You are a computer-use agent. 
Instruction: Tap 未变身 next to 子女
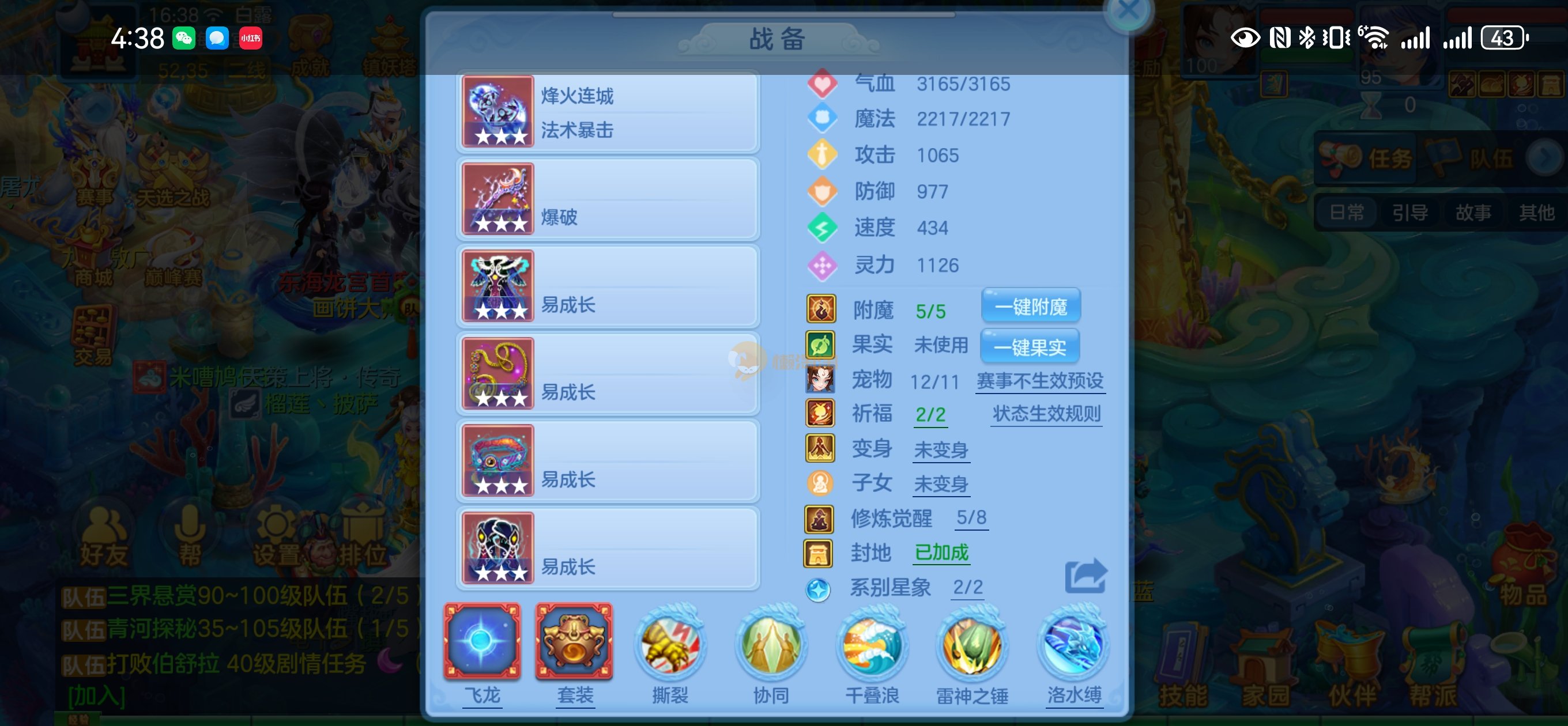click(x=940, y=485)
